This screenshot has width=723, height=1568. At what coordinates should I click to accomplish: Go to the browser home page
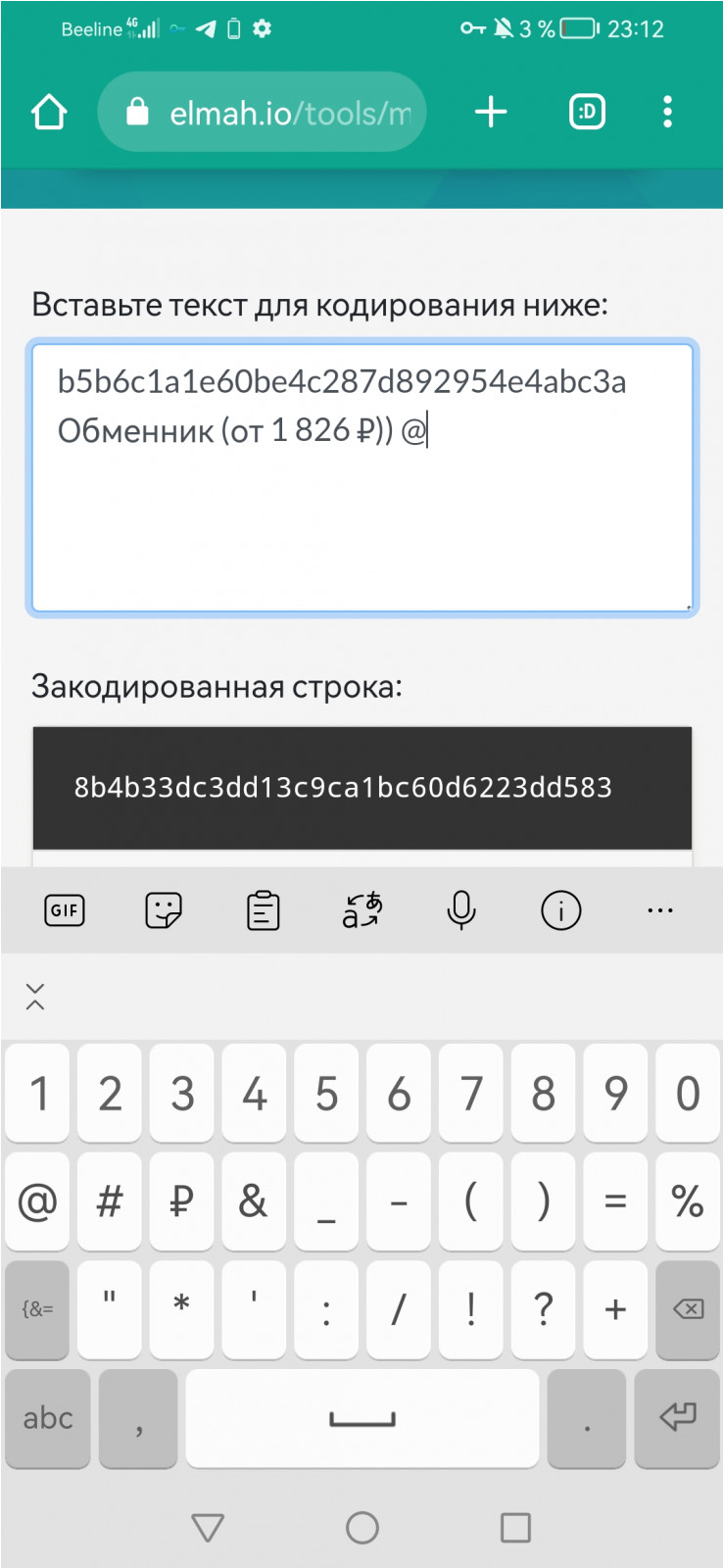tap(49, 112)
